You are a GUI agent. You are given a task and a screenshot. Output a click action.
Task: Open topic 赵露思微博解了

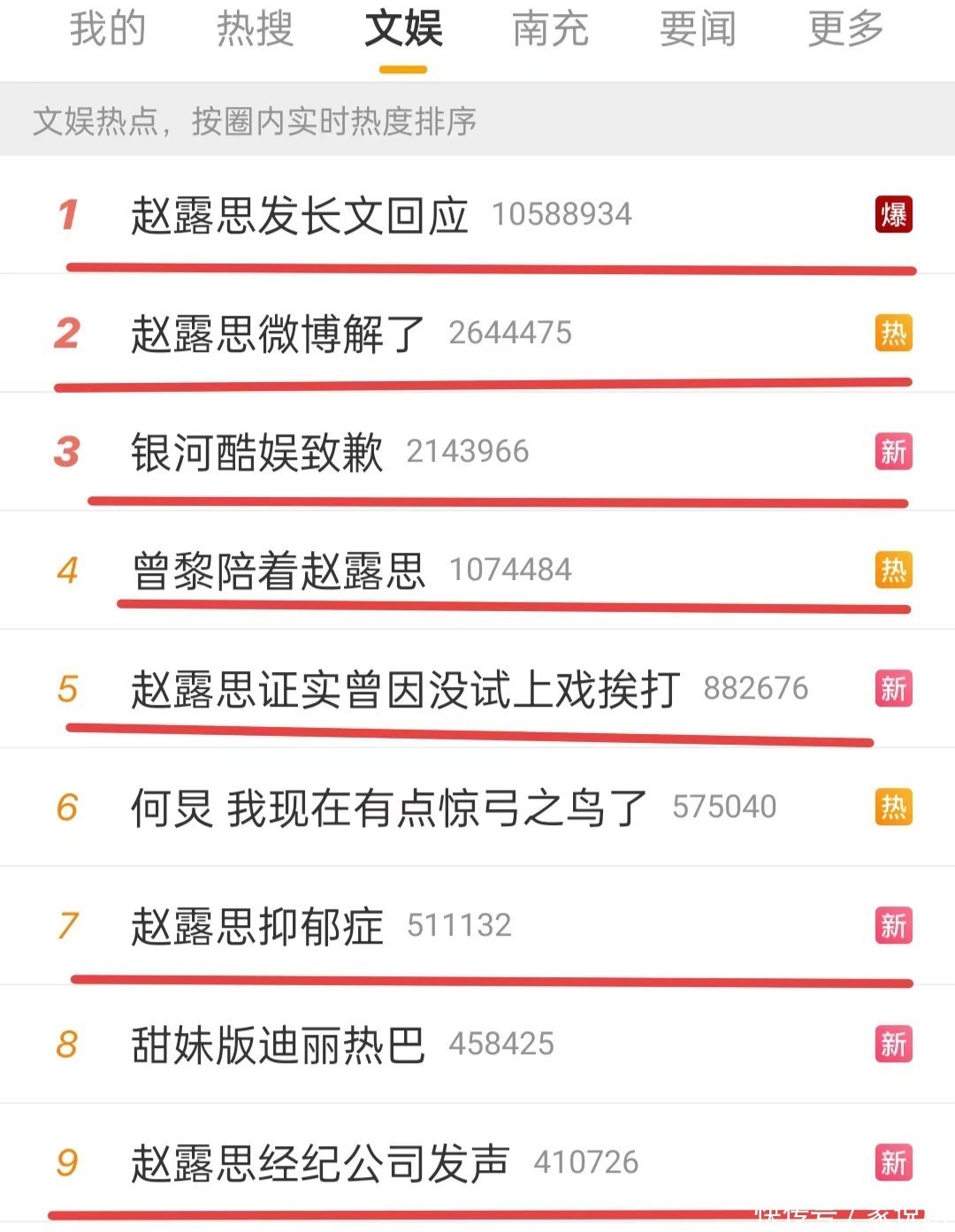pos(278,334)
